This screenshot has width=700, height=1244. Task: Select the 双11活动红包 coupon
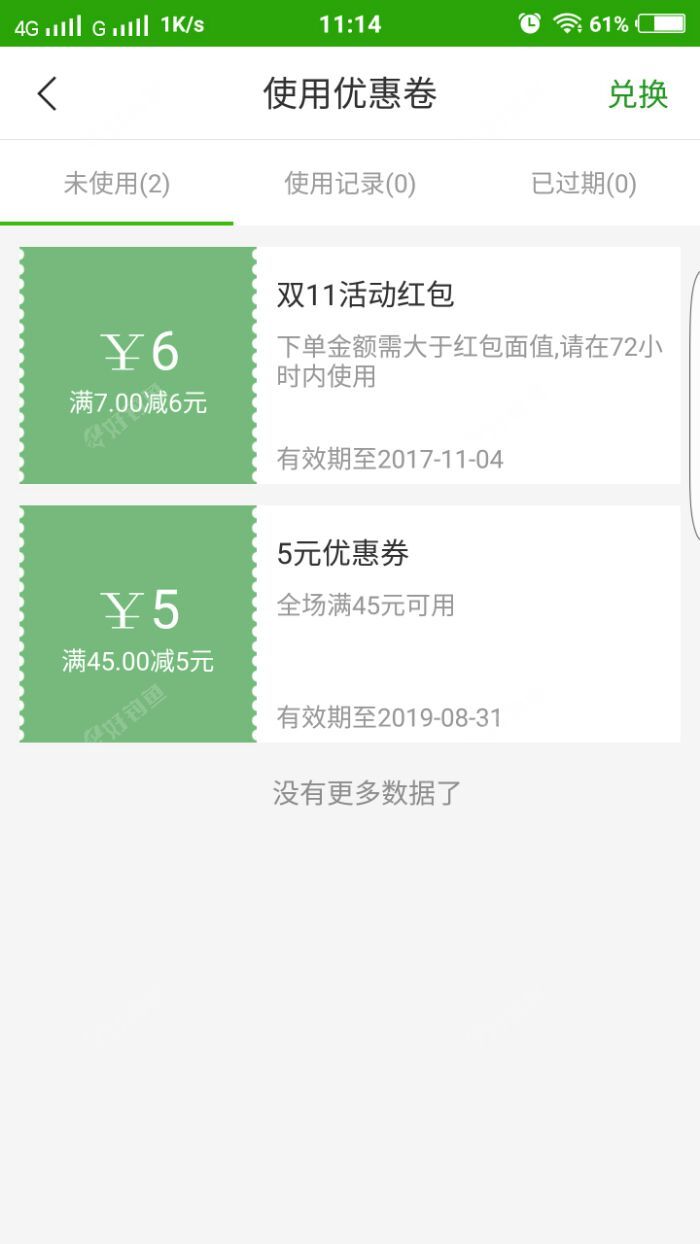pyautogui.click(x=350, y=366)
